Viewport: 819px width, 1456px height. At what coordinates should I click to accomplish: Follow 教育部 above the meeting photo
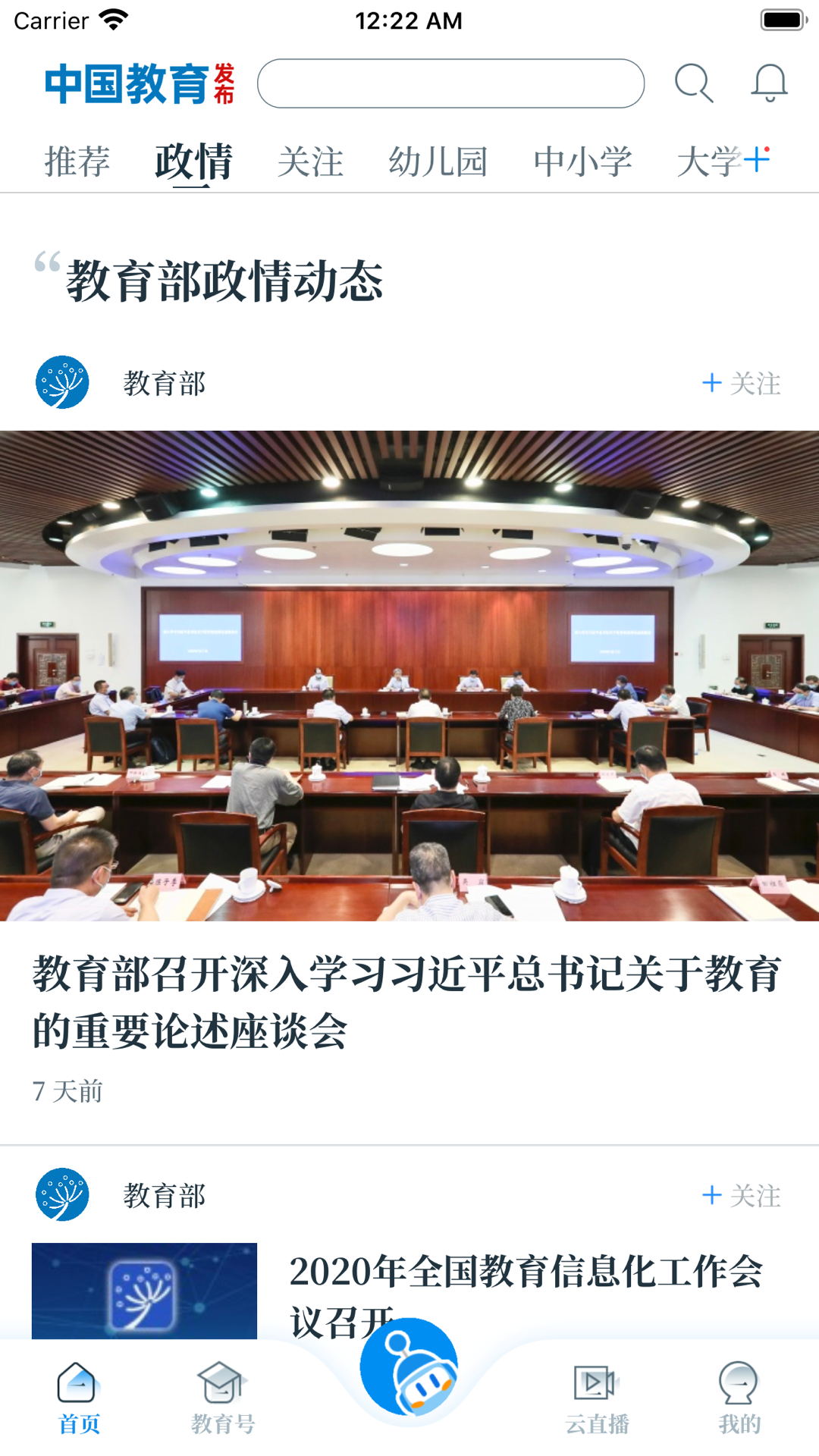click(x=741, y=384)
